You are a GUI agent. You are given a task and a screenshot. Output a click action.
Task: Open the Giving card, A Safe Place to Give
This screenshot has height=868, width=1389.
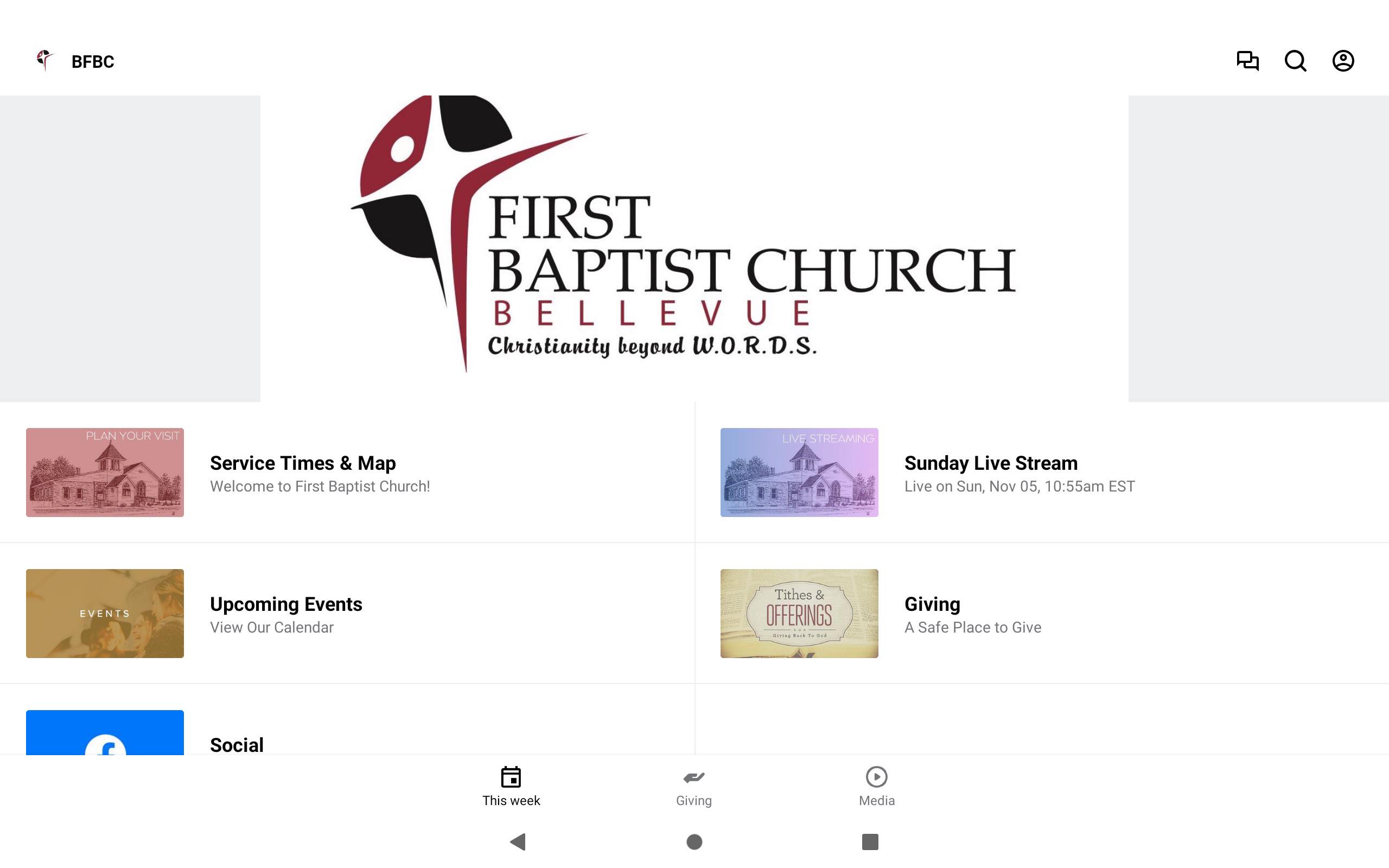pos(972,614)
